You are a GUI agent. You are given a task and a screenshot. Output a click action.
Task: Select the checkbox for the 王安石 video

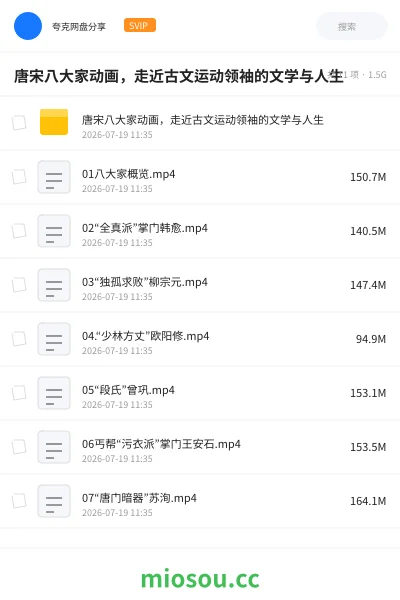pyautogui.click(x=19, y=447)
